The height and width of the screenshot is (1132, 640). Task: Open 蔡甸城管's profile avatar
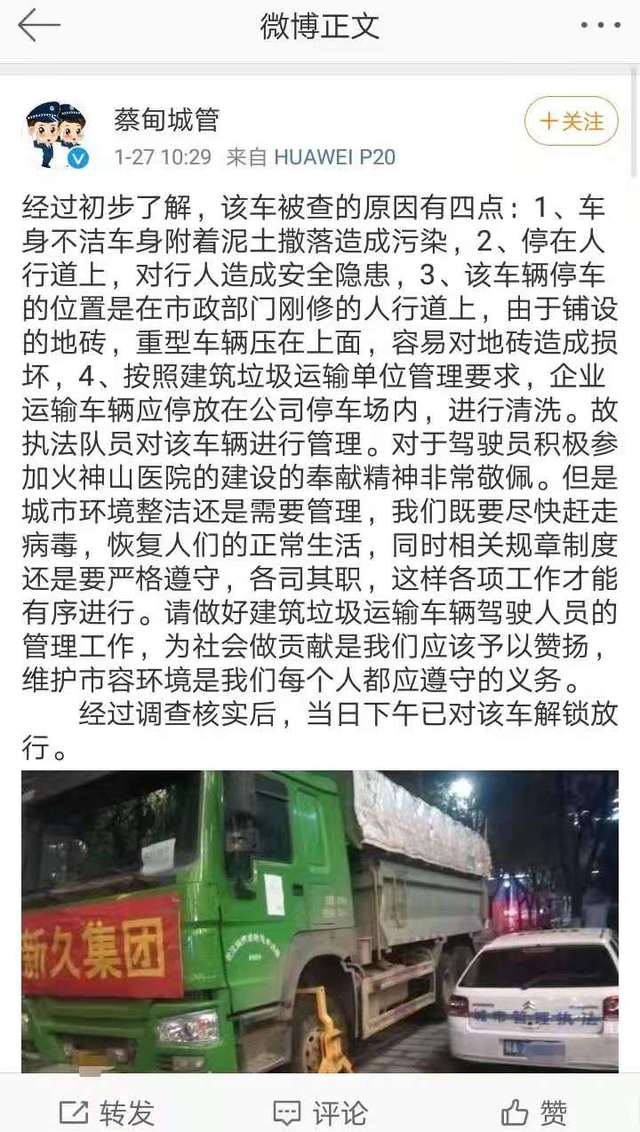tap(56, 135)
